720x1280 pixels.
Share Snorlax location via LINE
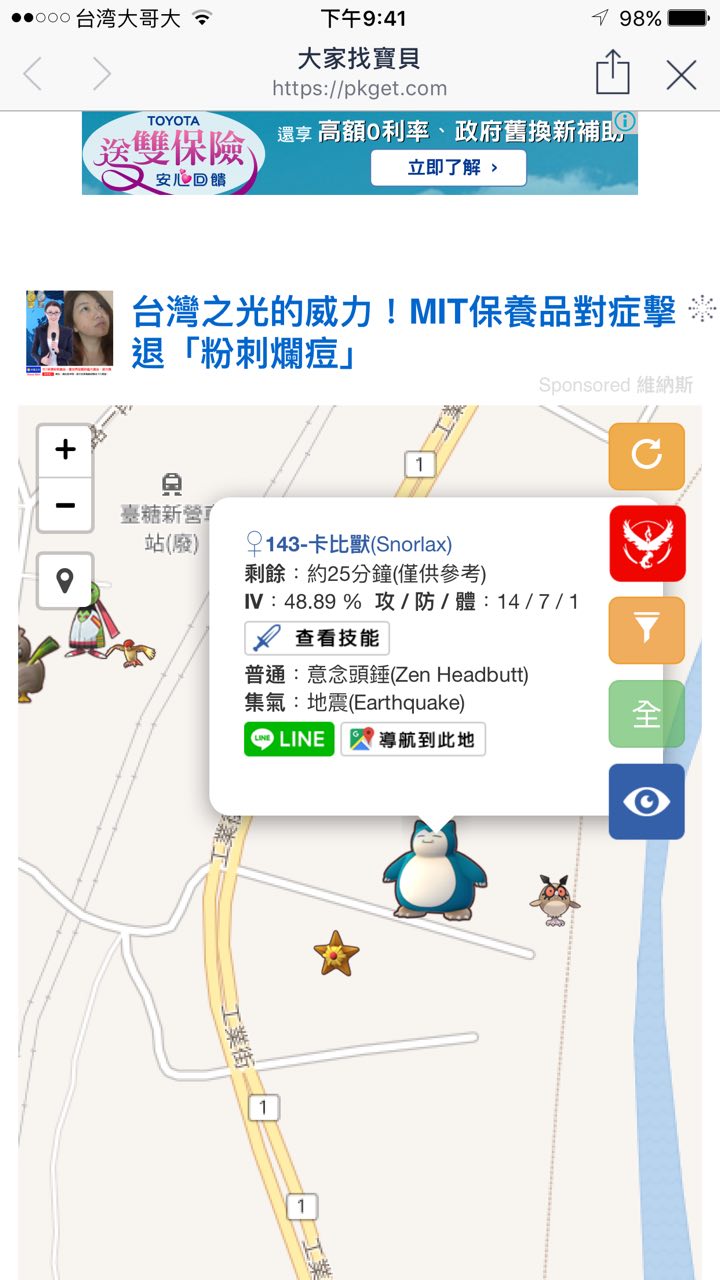(x=289, y=739)
